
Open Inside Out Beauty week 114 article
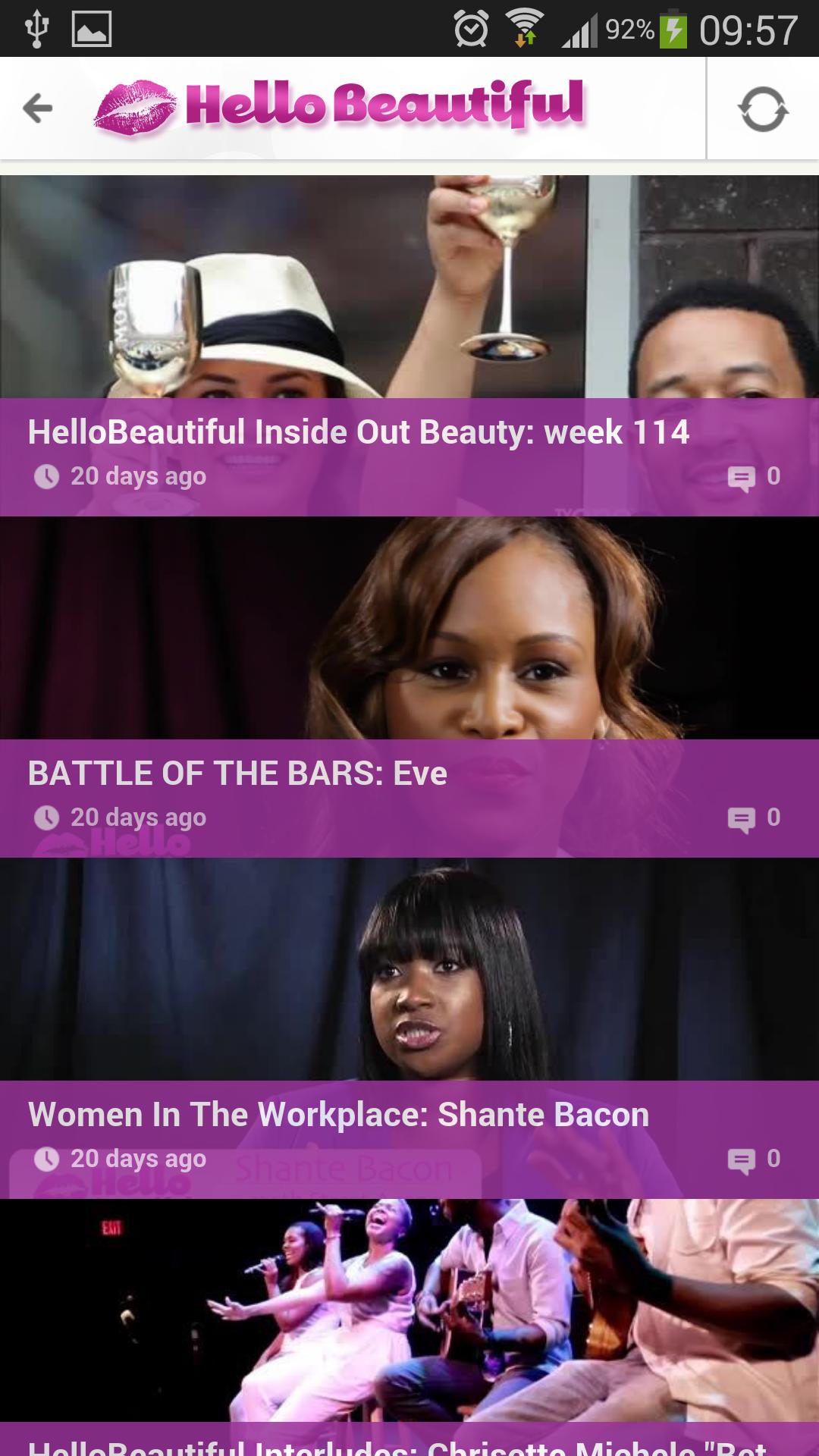pos(358,432)
